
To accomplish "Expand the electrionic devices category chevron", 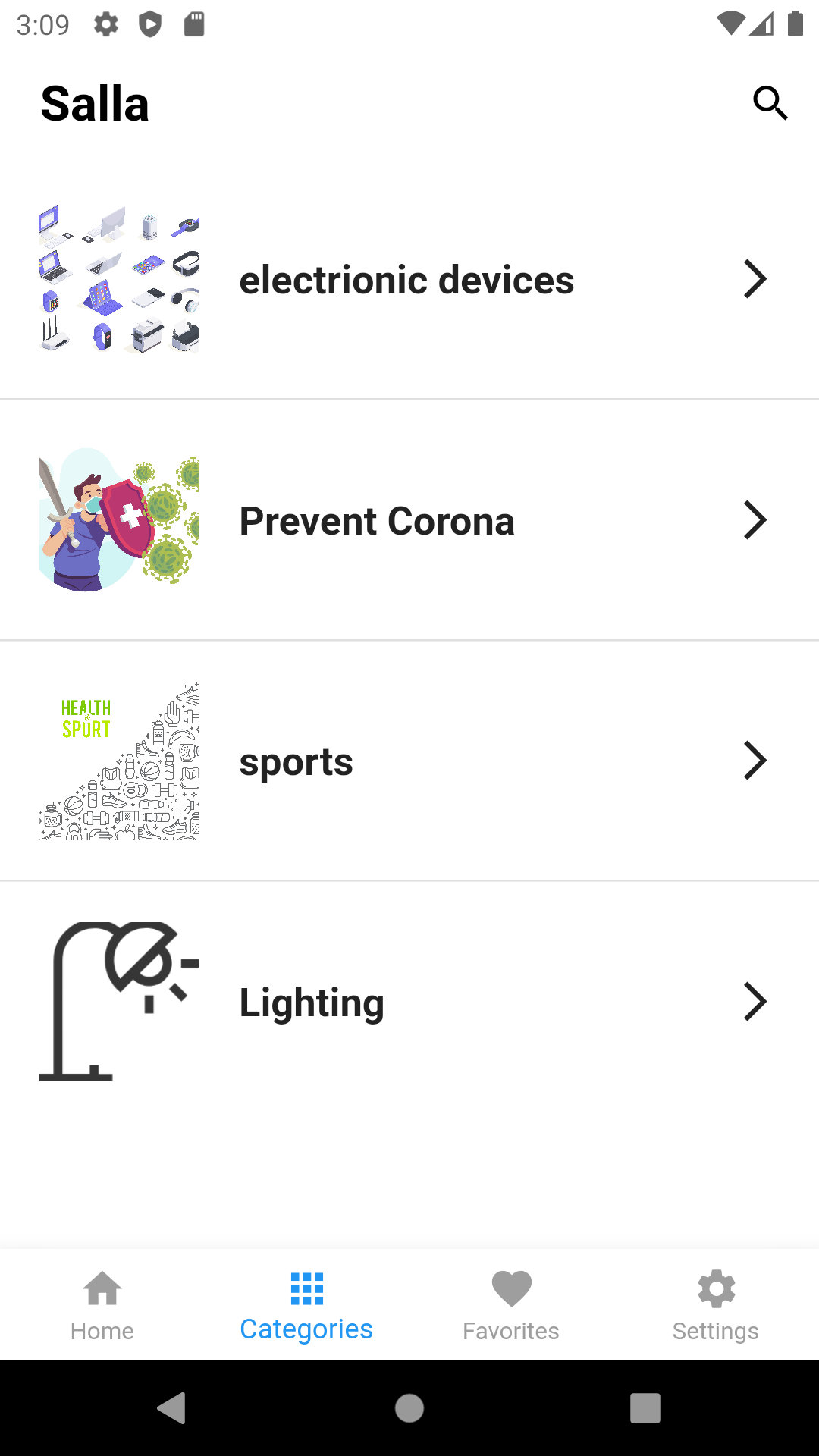I will pos(755,279).
